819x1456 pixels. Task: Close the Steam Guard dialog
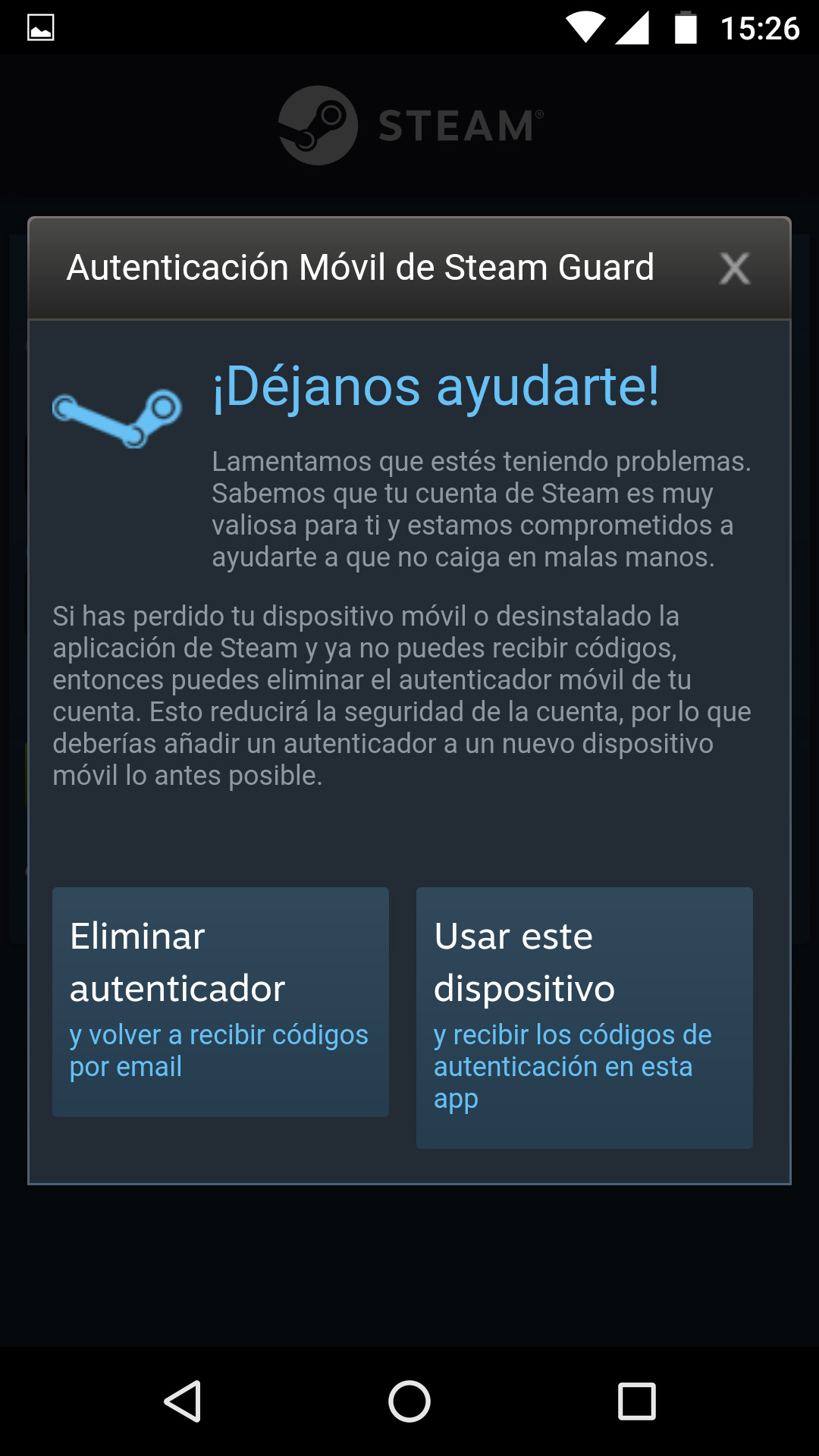point(734,268)
